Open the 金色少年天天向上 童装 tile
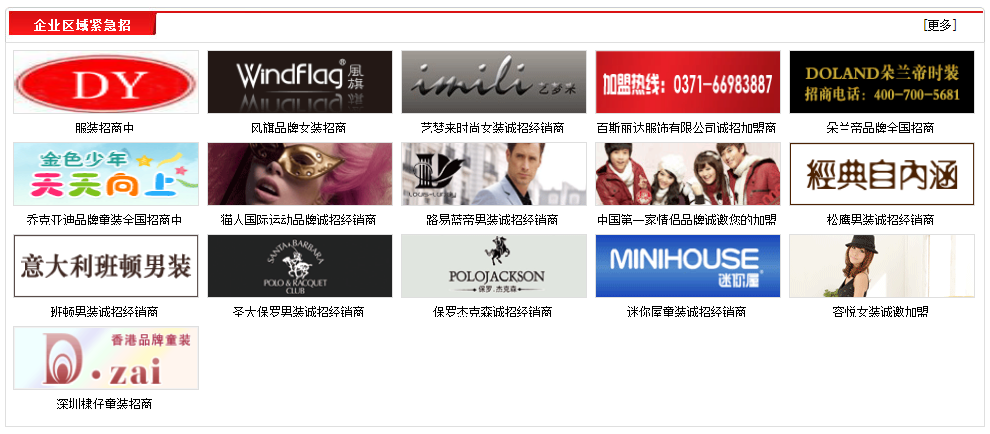This screenshot has height=434, width=990. [106, 174]
